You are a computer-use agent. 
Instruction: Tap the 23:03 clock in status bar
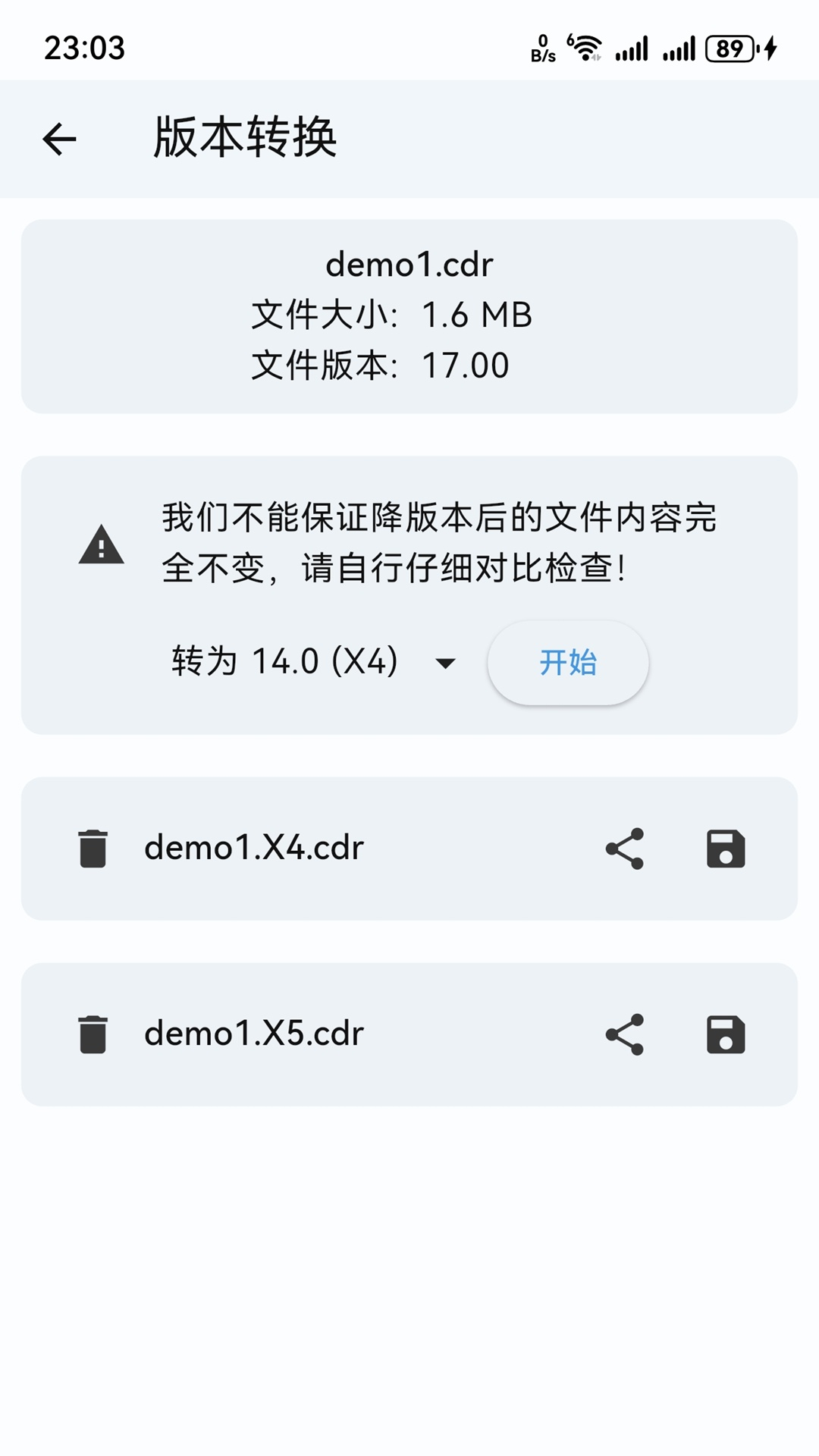coord(83,48)
